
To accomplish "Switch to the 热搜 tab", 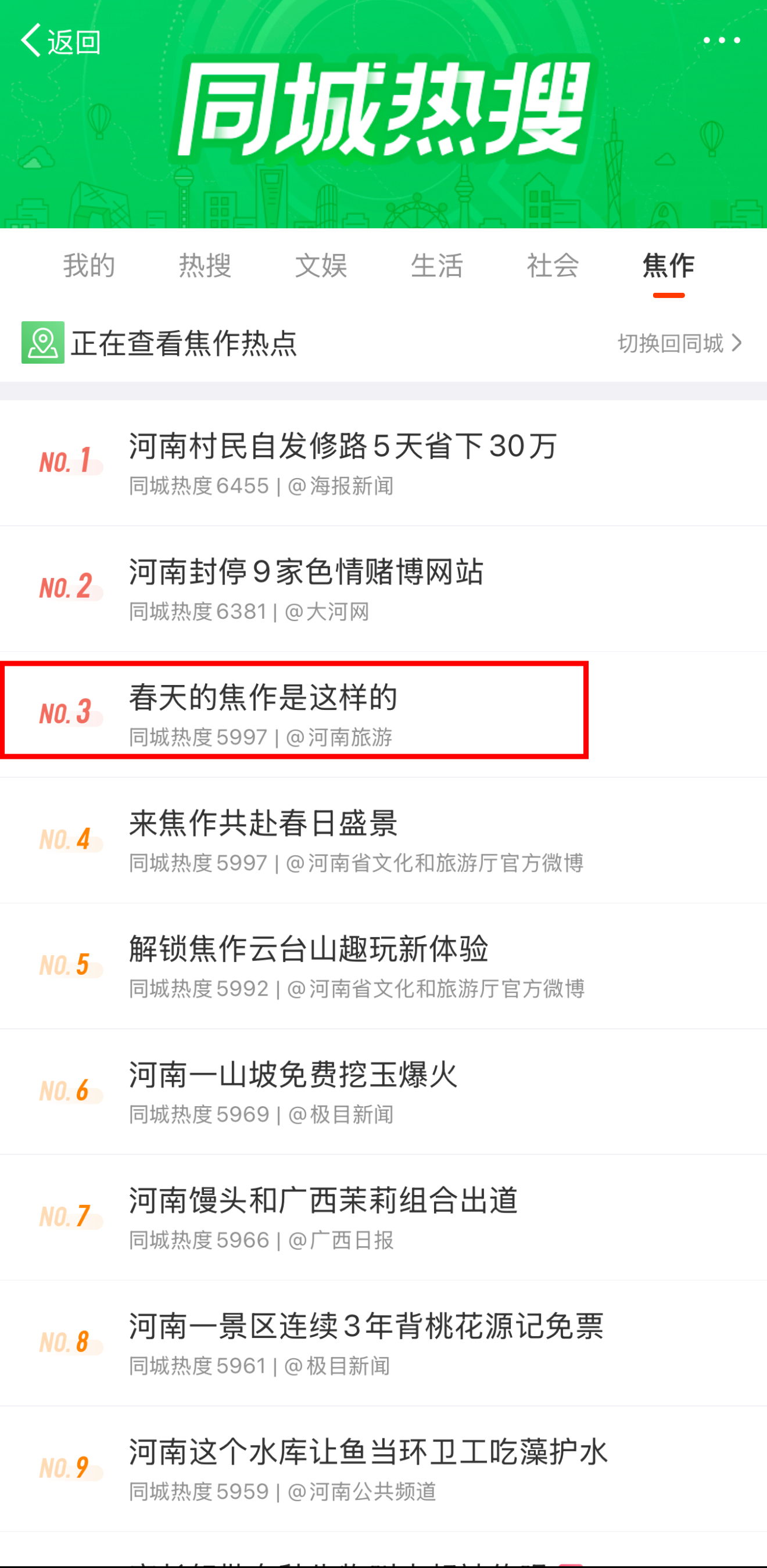I will pos(205,265).
